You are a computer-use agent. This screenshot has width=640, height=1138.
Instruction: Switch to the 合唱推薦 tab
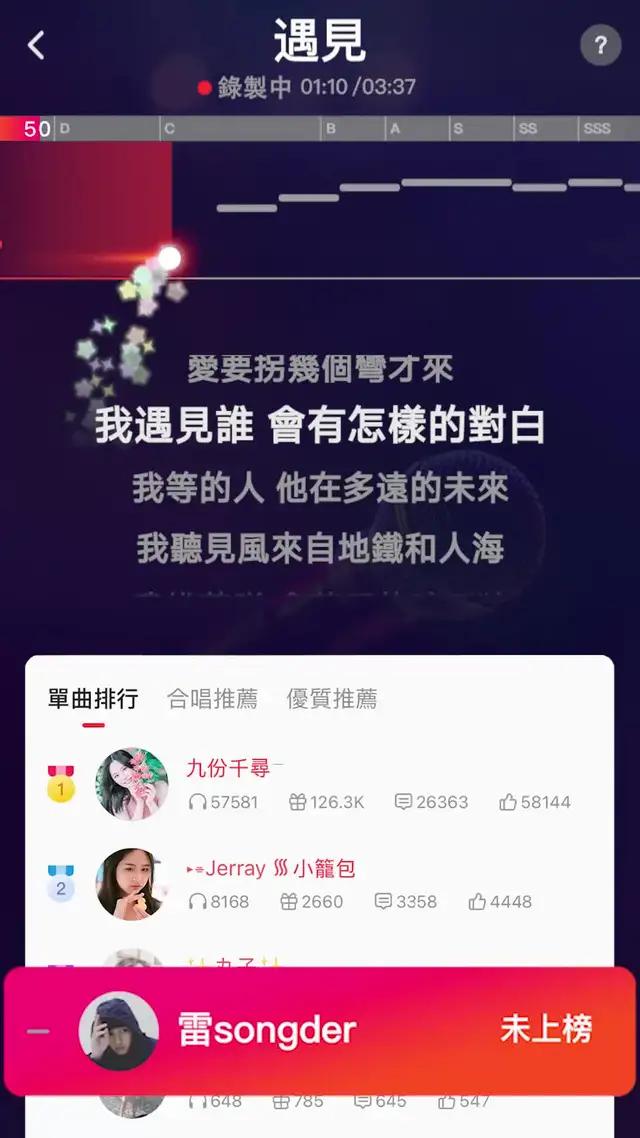[x=212, y=699]
